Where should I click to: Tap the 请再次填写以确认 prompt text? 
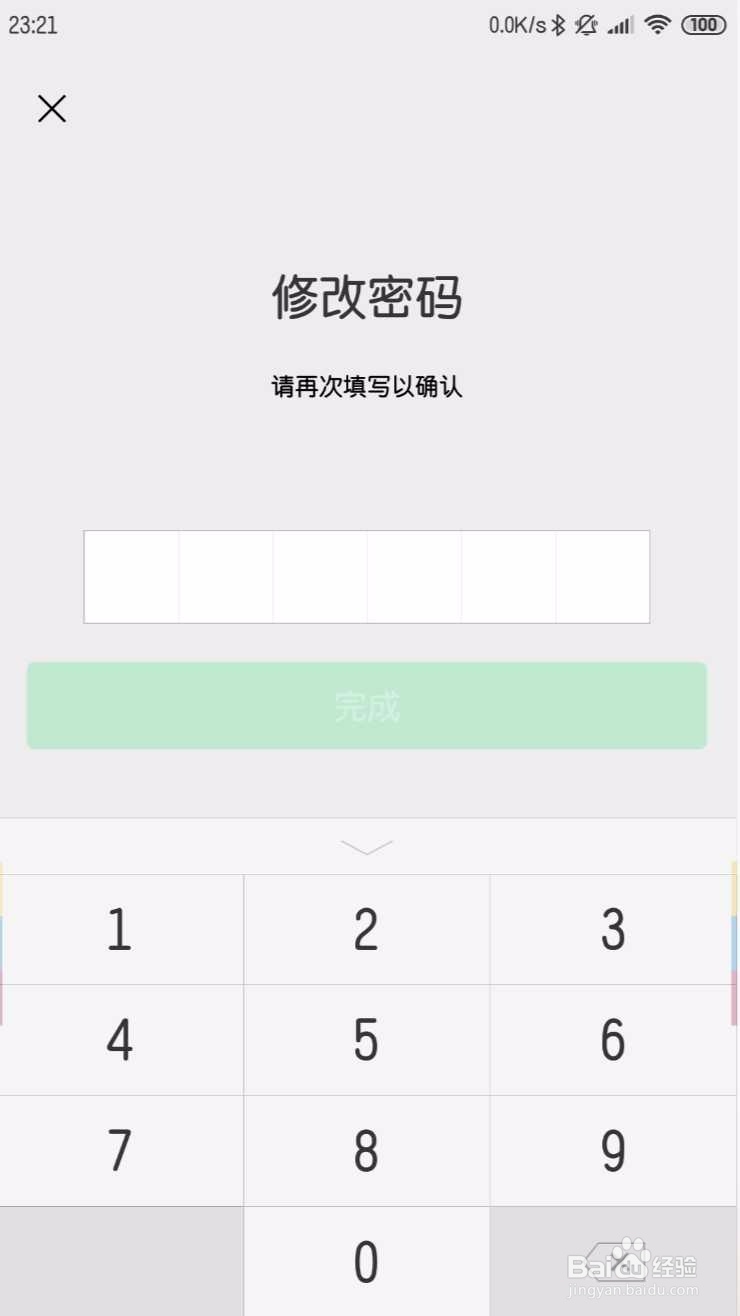(366, 387)
